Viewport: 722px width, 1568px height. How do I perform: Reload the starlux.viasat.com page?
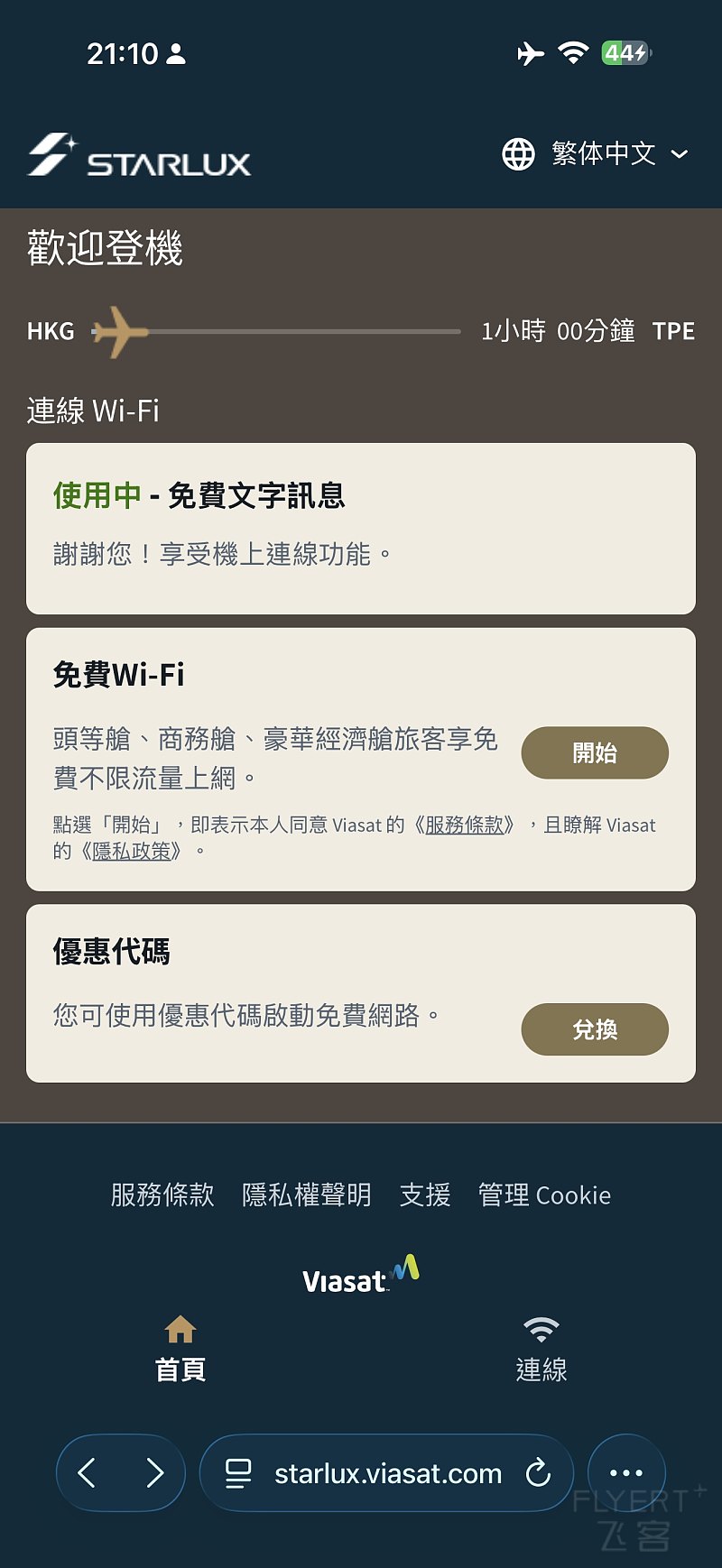pos(538,1473)
